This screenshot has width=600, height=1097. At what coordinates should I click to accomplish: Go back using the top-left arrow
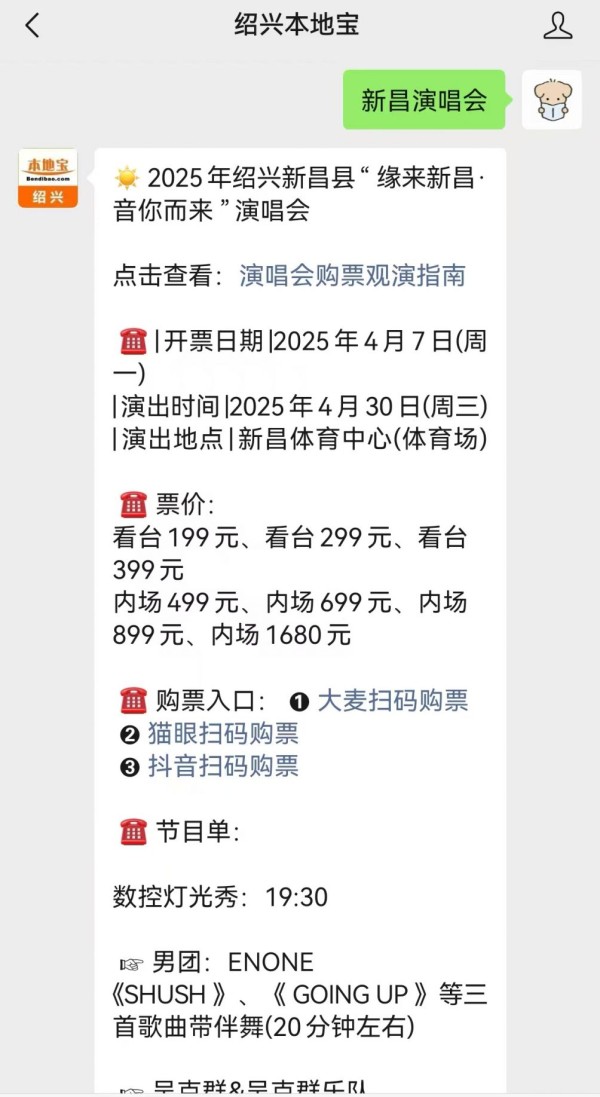[x=32, y=25]
